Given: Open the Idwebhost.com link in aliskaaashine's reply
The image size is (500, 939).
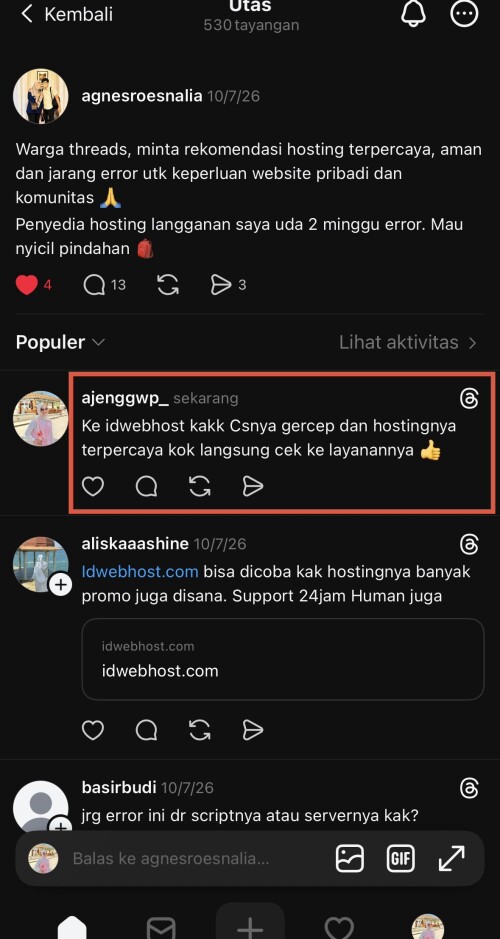Looking at the screenshot, I should (140, 571).
